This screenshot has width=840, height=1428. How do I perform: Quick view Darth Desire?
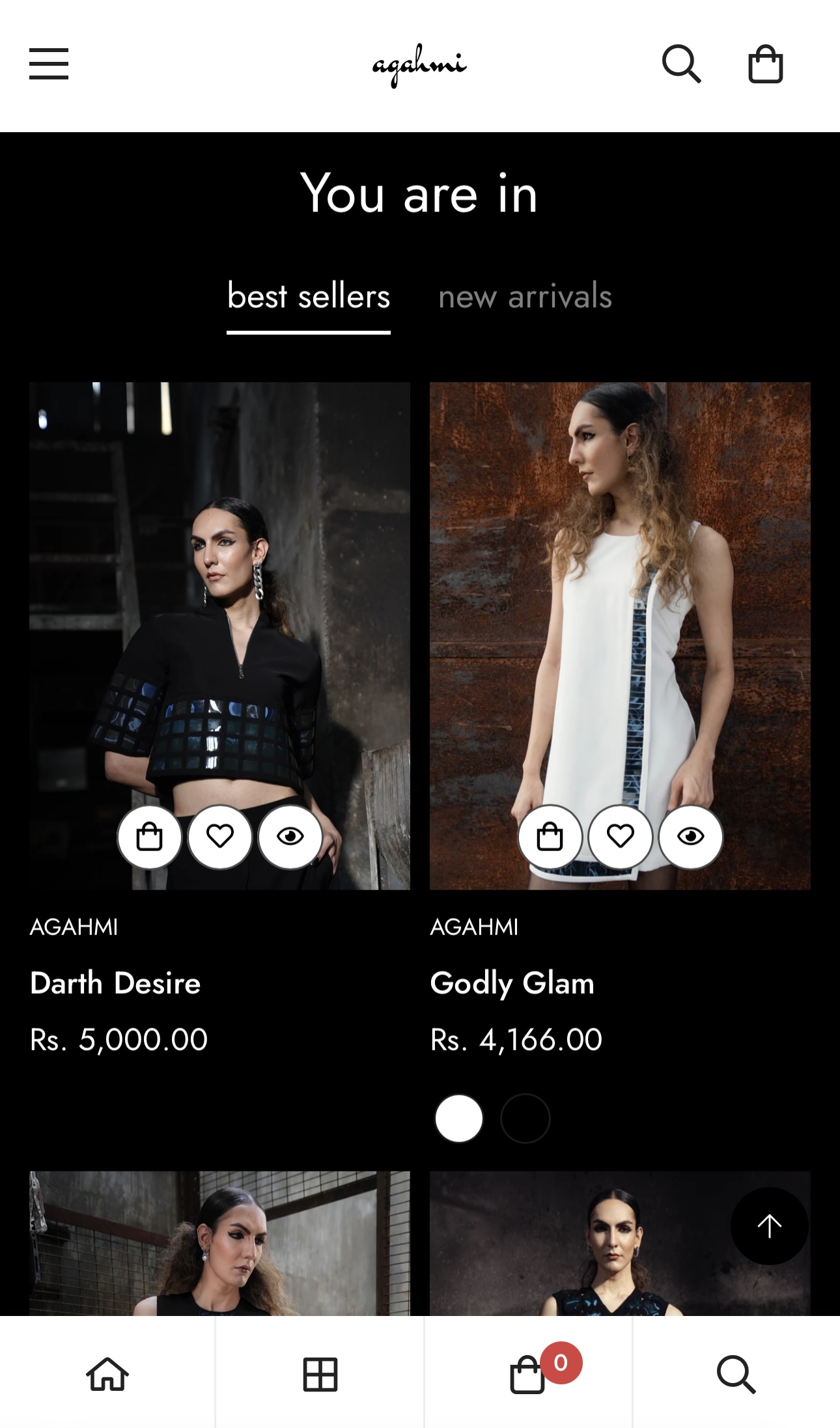[290, 836]
